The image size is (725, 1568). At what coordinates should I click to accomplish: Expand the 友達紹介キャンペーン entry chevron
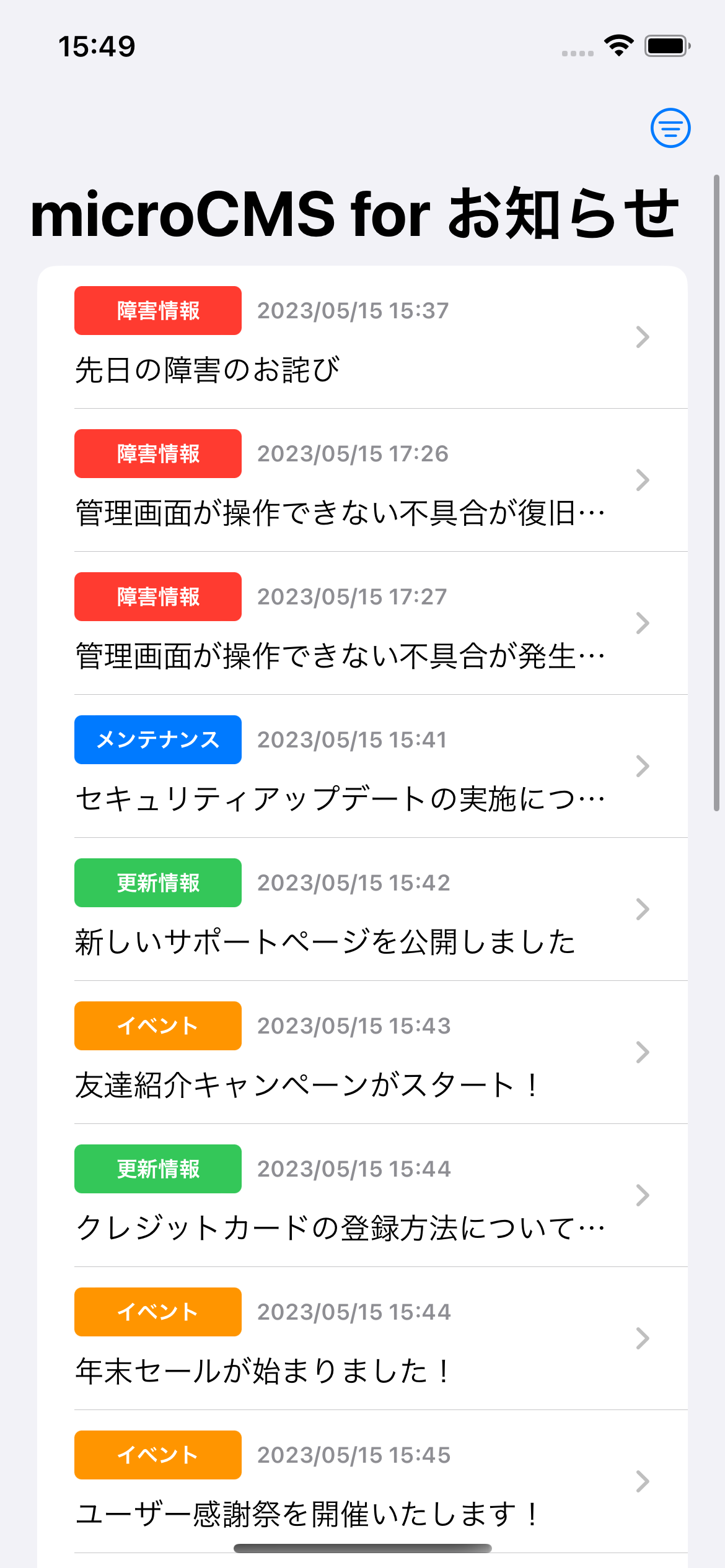(643, 1052)
